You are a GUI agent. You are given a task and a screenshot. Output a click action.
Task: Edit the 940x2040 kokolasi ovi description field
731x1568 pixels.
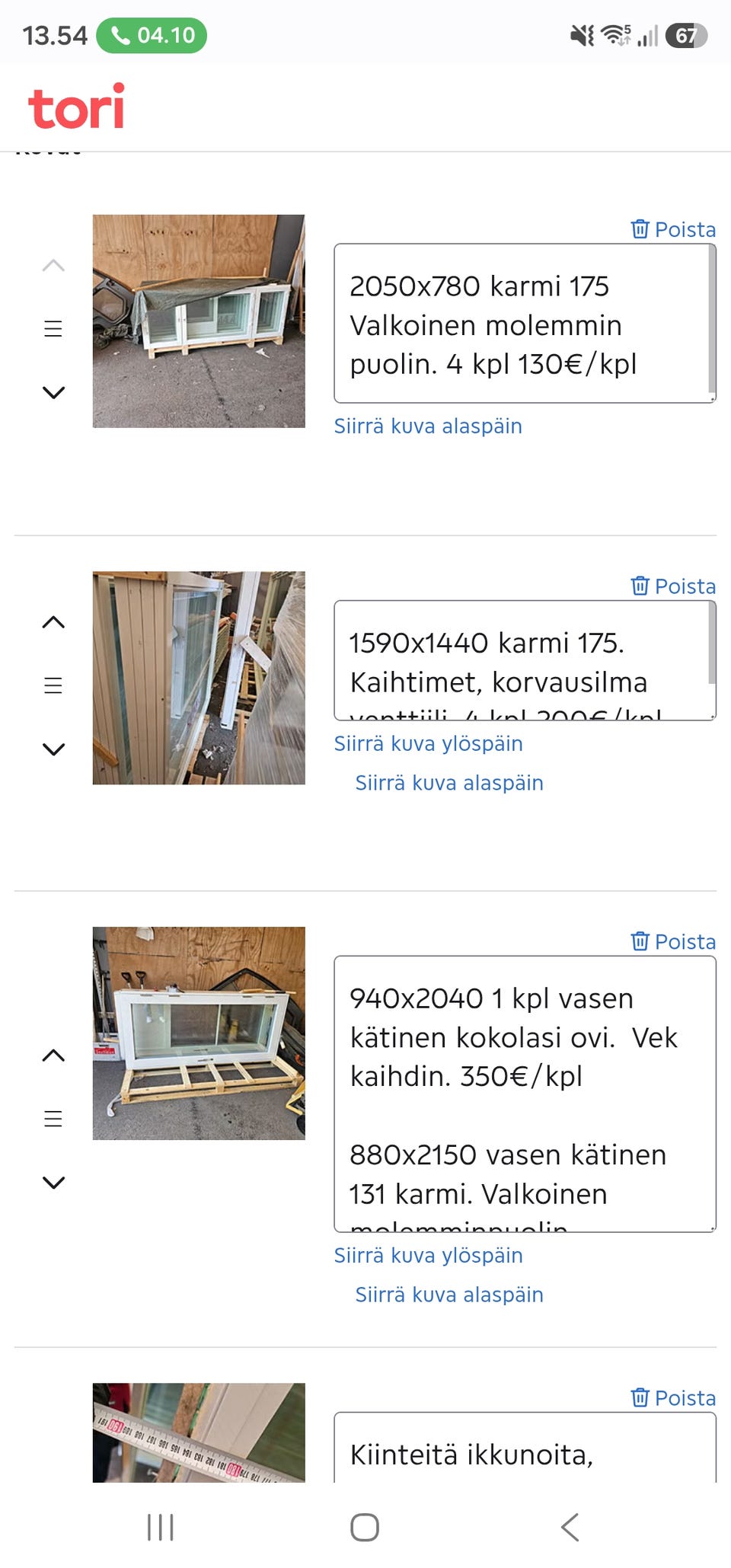(525, 1094)
